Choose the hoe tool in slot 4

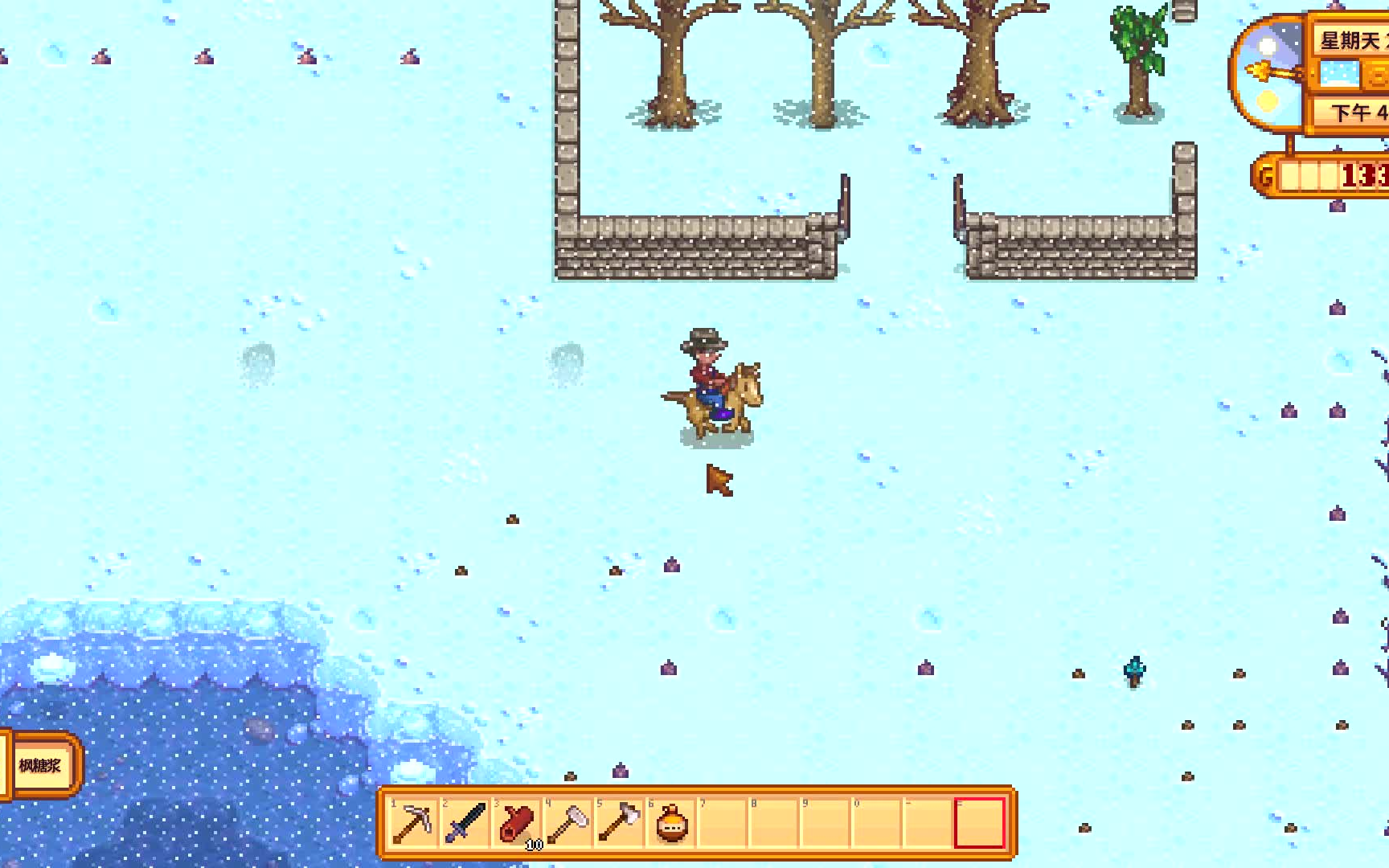(568, 823)
